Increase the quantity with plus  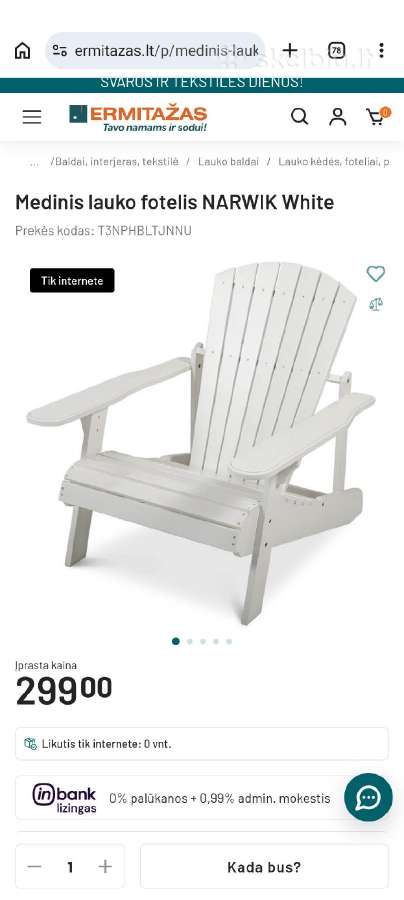pos(105,866)
